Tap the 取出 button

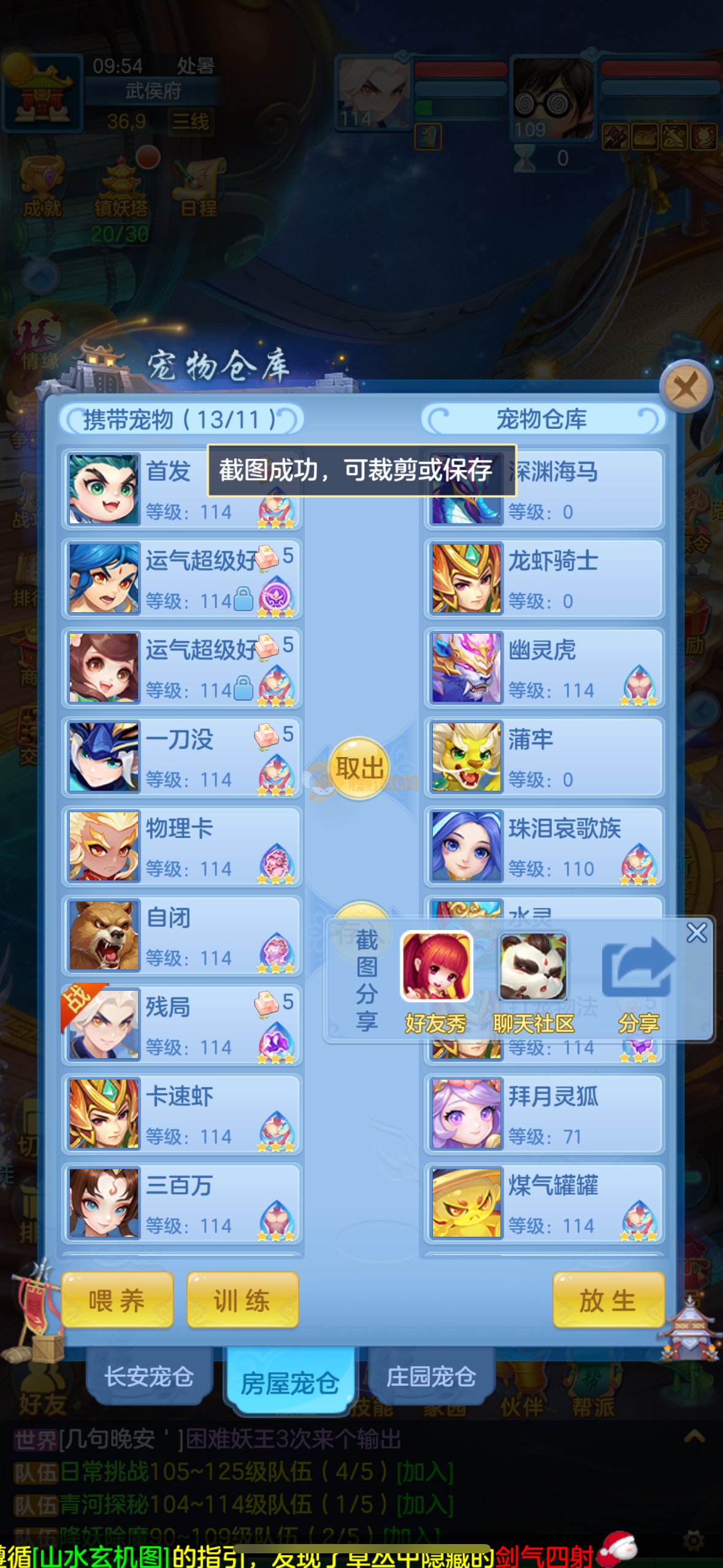359,768
